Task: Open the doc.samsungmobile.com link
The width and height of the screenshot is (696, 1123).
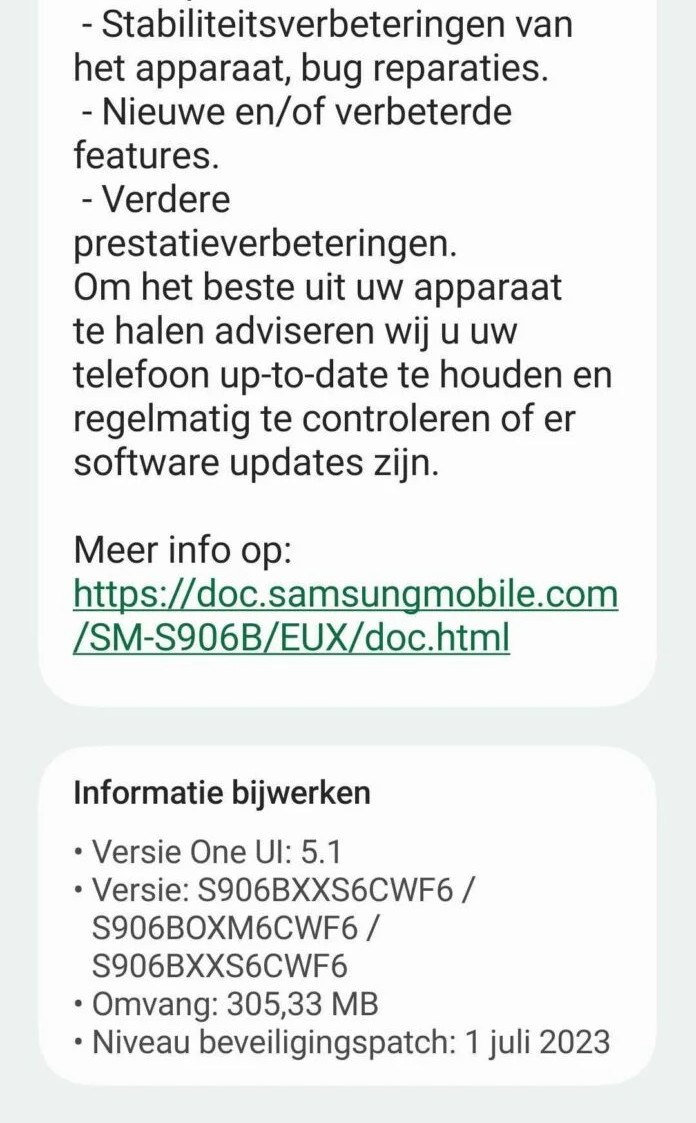Action: [x=345, y=597]
